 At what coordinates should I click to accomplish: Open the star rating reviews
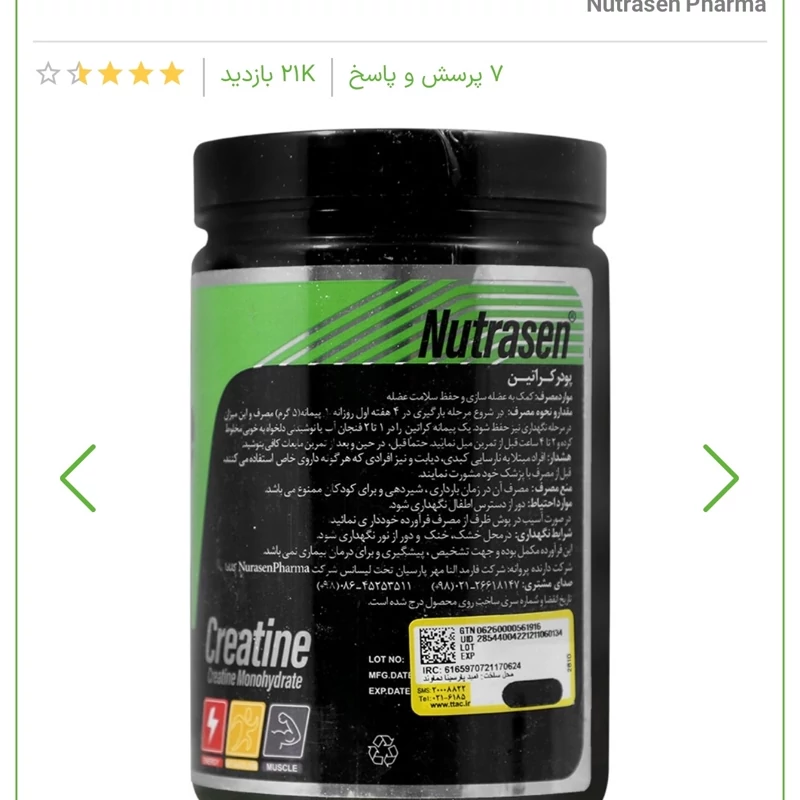[110, 74]
